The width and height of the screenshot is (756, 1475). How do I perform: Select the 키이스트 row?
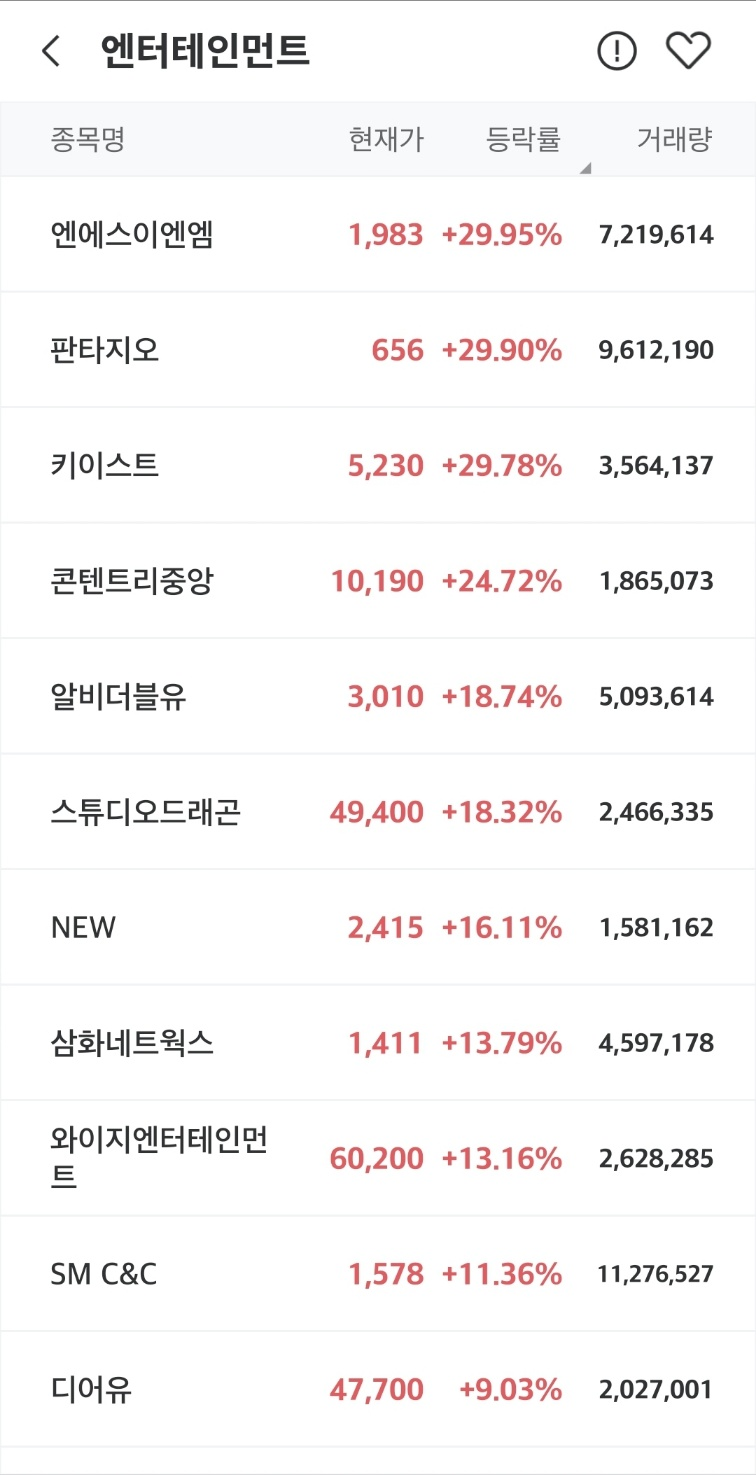click(378, 465)
